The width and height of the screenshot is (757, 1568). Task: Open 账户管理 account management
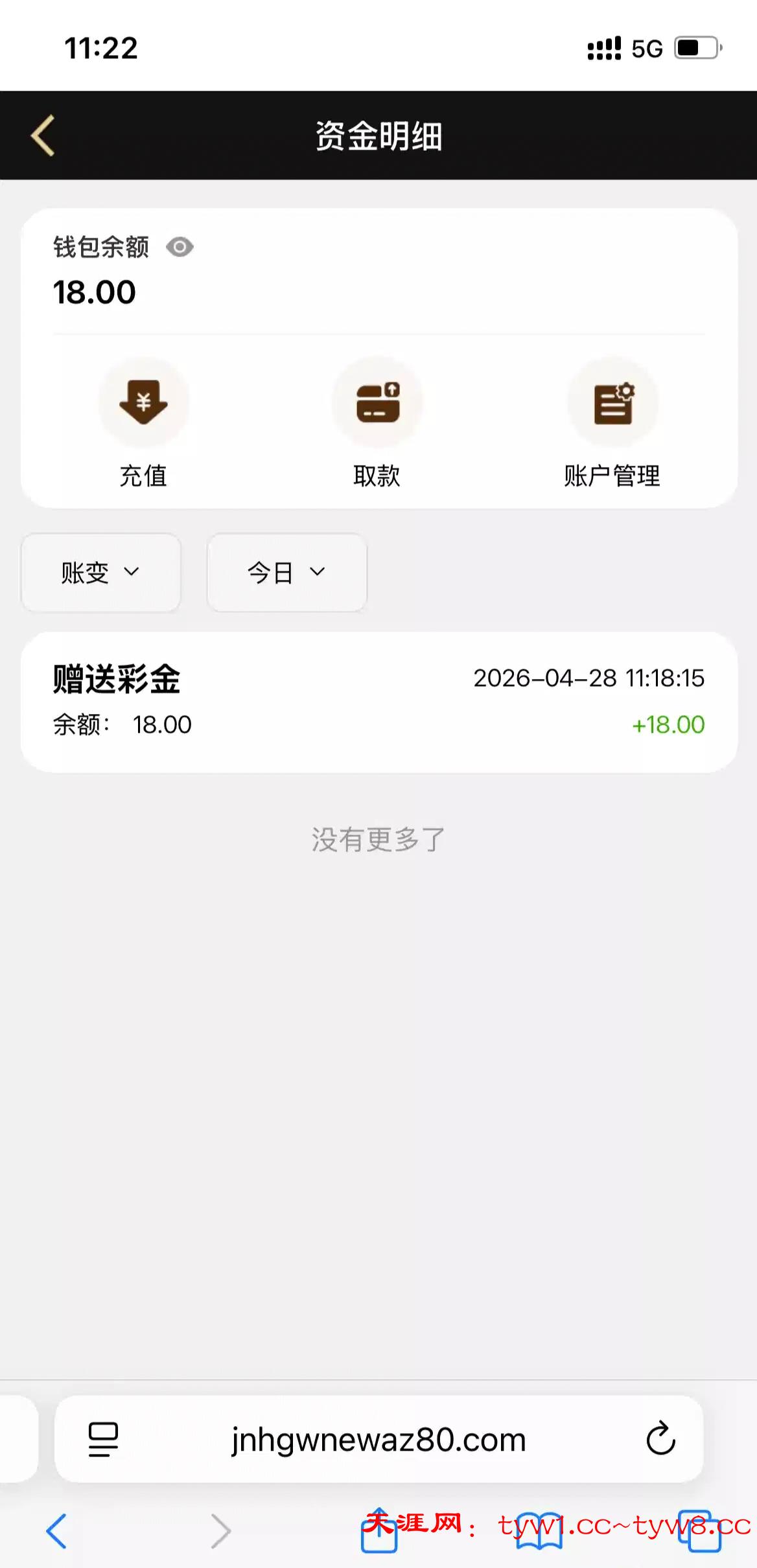(x=612, y=422)
